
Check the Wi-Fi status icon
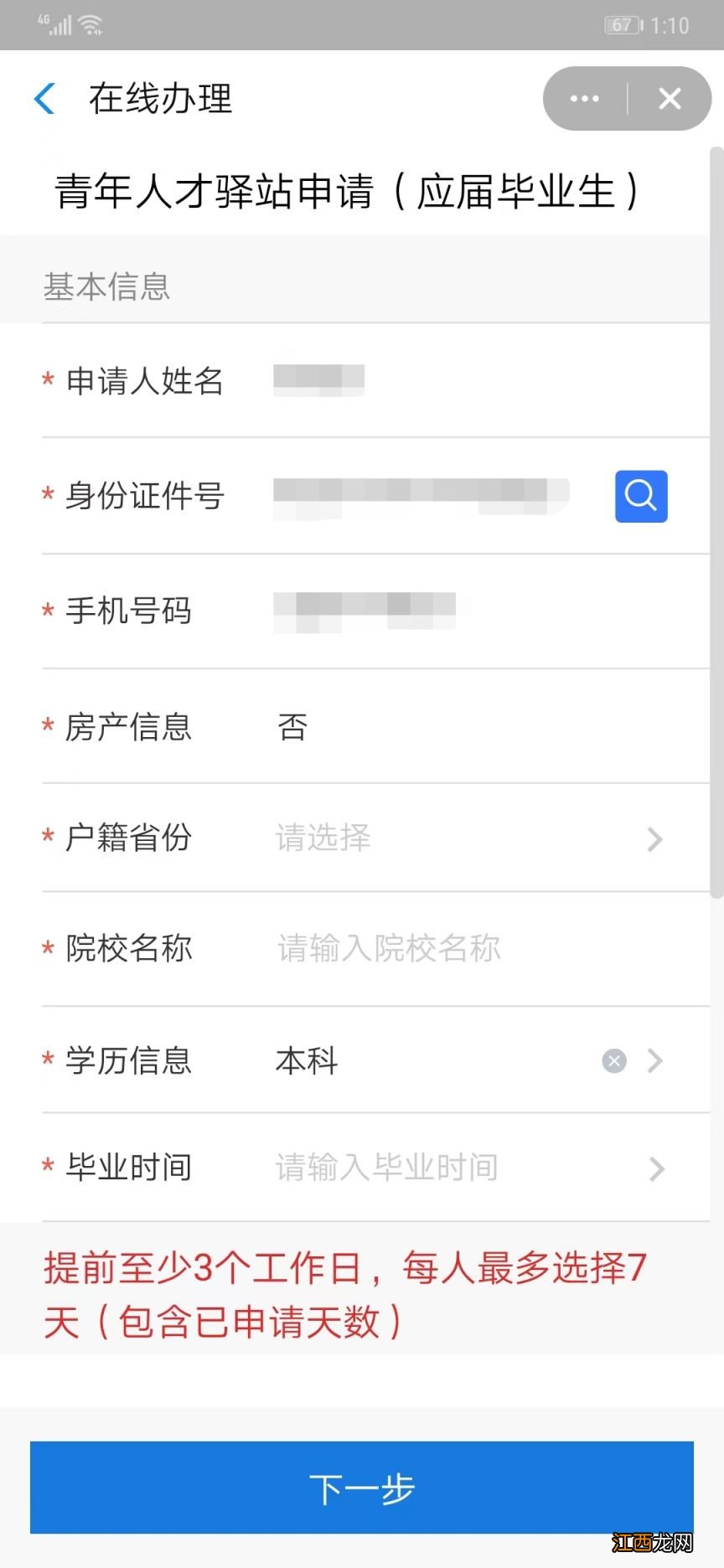click(x=90, y=23)
